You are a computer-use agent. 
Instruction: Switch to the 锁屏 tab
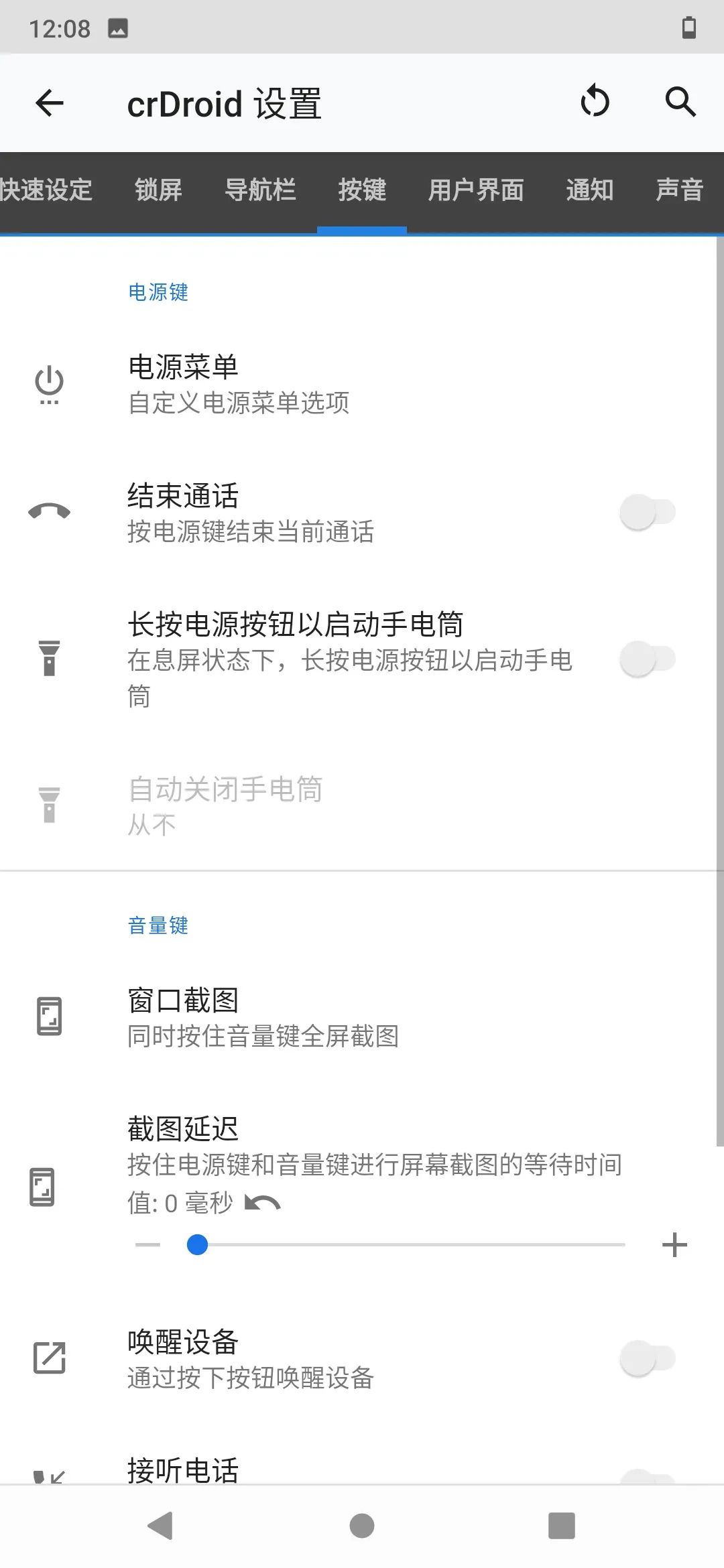159,190
